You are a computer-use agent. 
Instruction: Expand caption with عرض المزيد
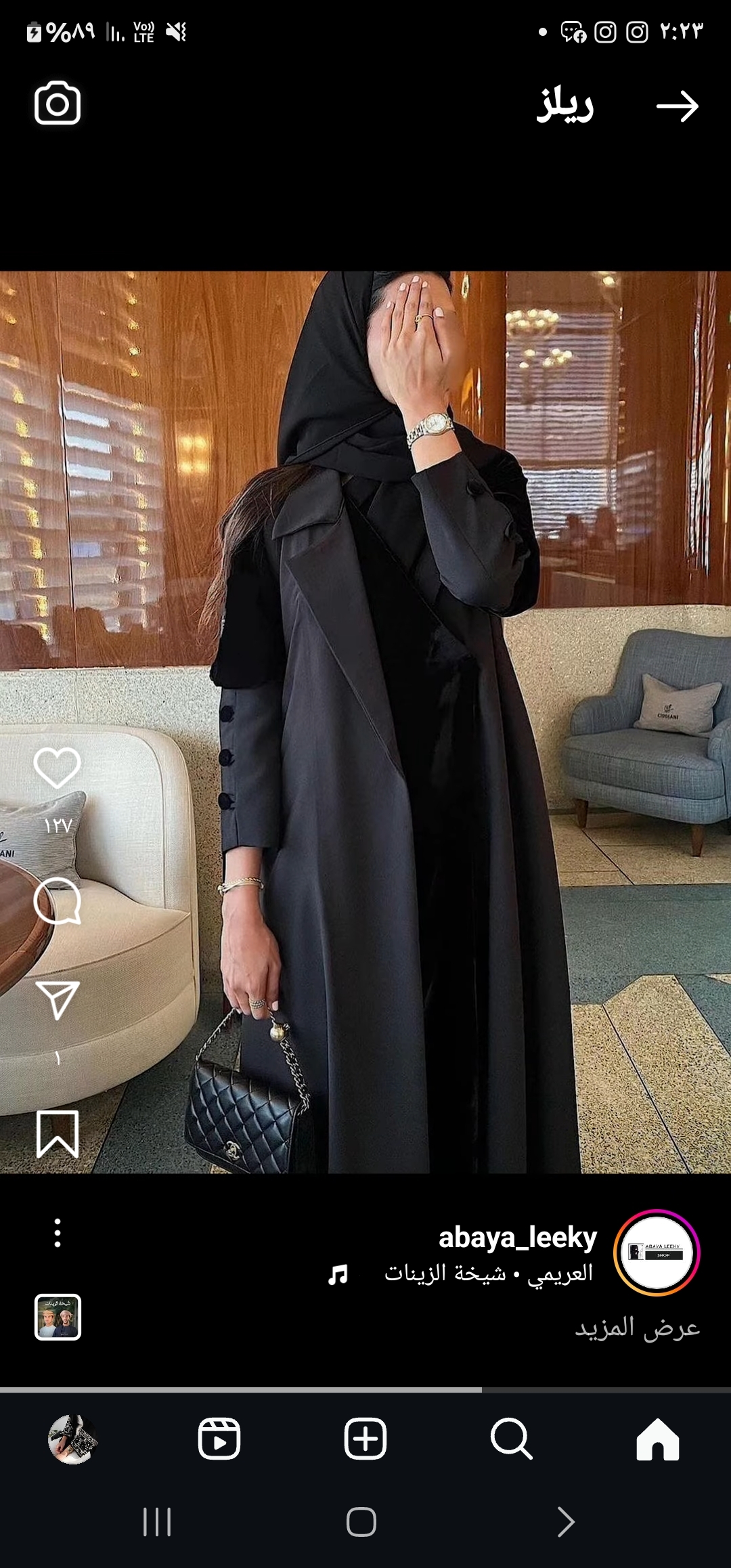(637, 1328)
